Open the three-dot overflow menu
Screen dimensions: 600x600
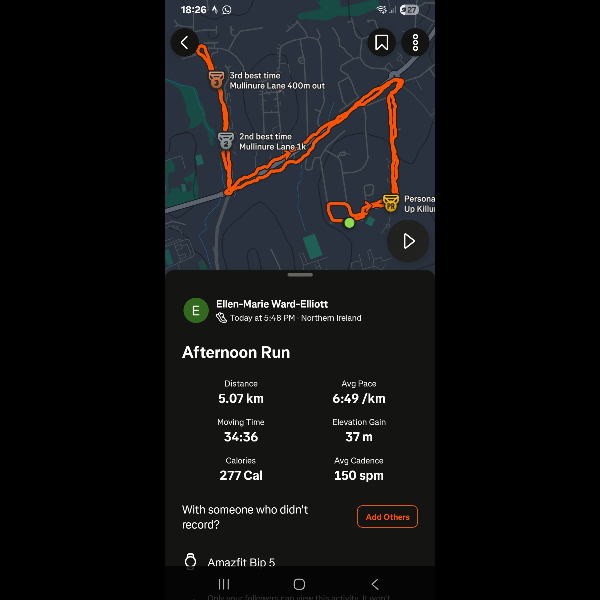tap(414, 43)
